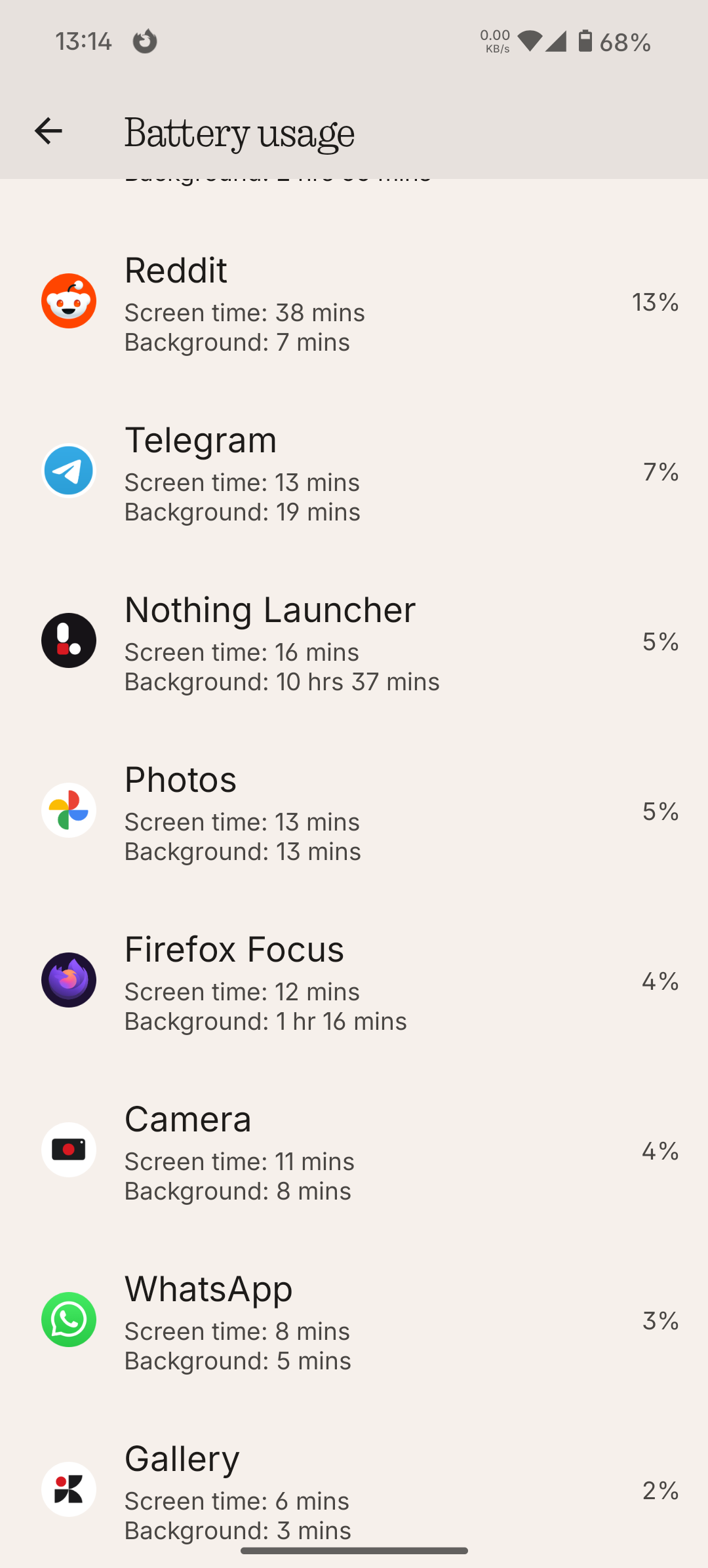708x1568 pixels.
Task: Open Photos battery usage details
Action: [x=354, y=811]
